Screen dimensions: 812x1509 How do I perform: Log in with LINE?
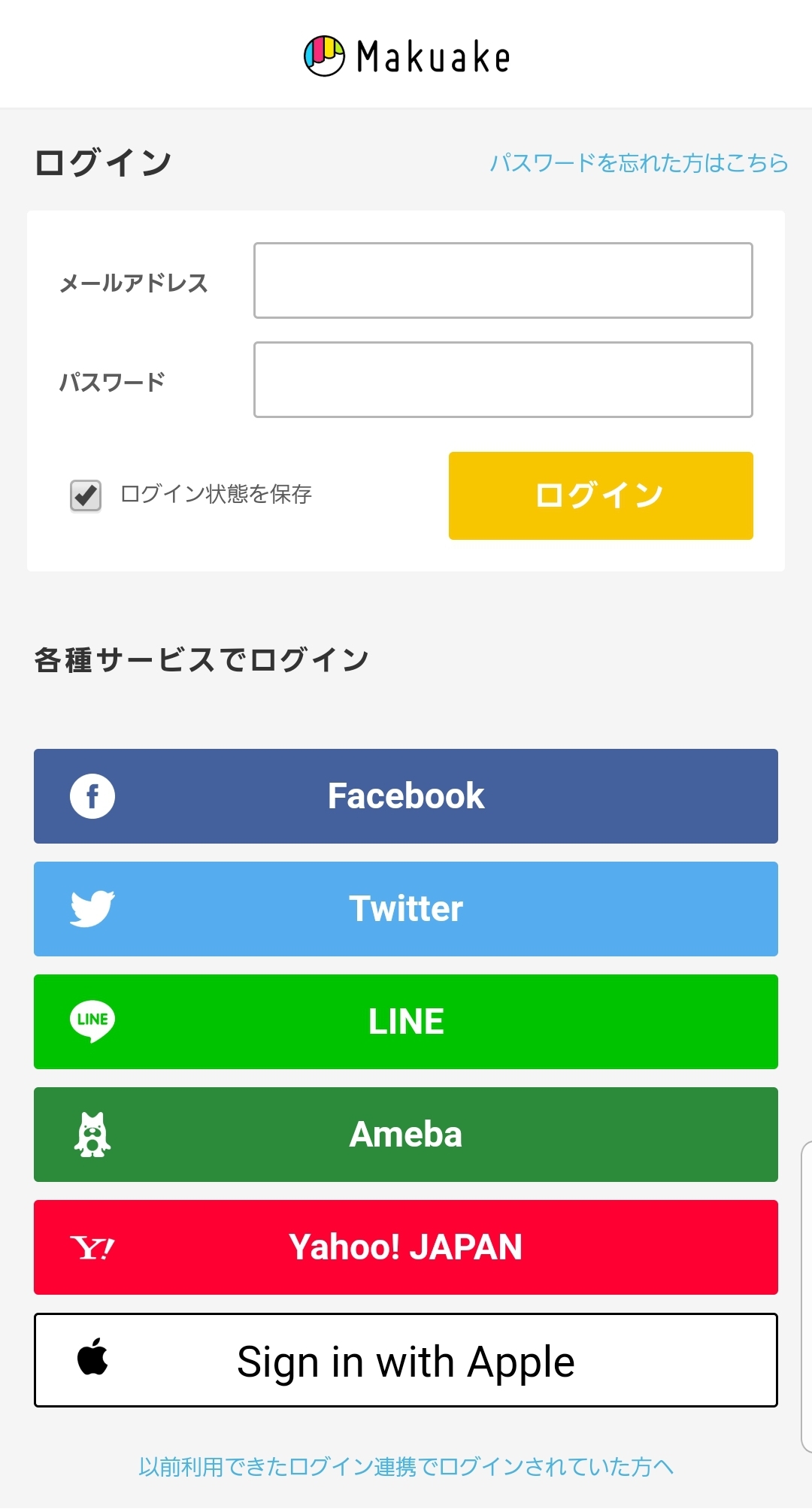pyautogui.click(x=406, y=1022)
